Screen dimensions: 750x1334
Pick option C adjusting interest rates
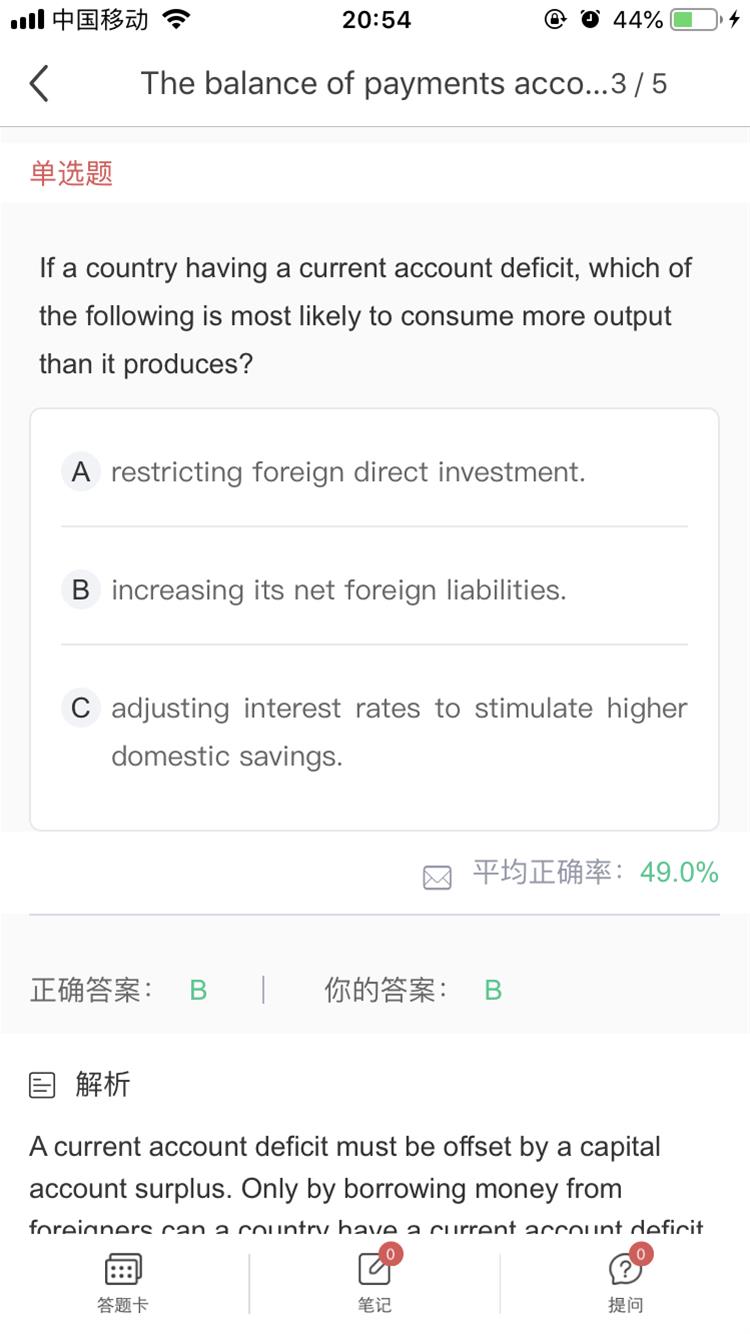click(374, 732)
